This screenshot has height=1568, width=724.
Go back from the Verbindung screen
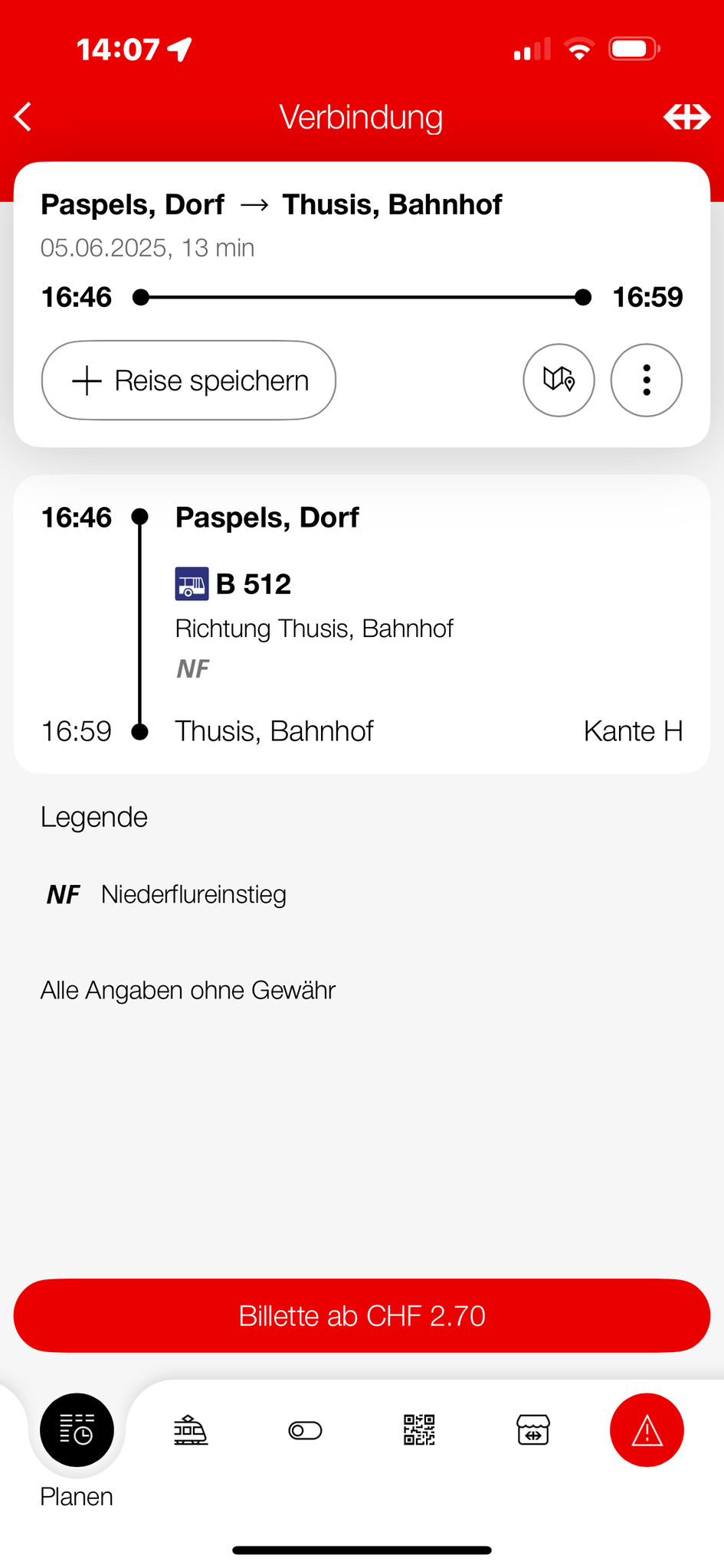(x=24, y=117)
